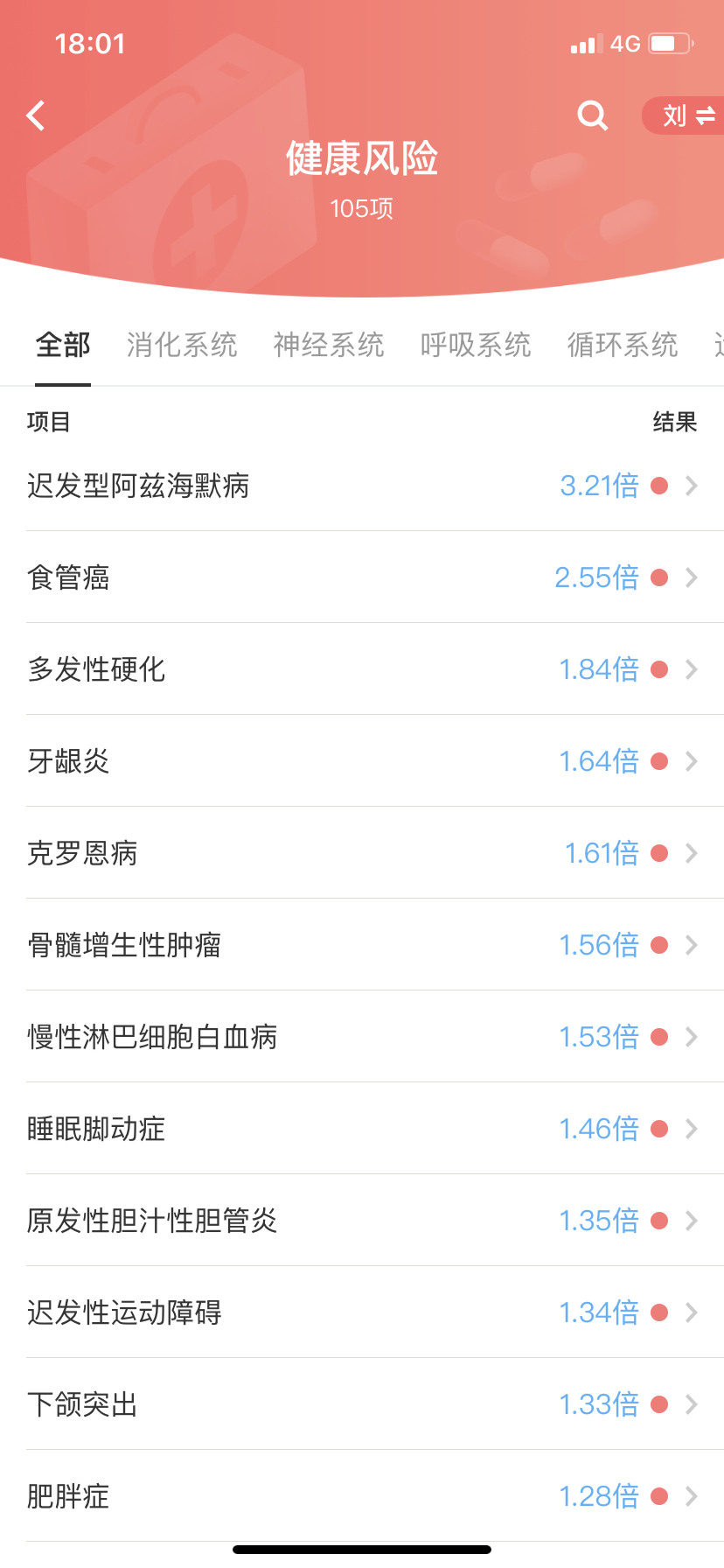Screen dimensions: 724x1568
Task: Go back using the top-left arrow
Action: pos(36,115)
